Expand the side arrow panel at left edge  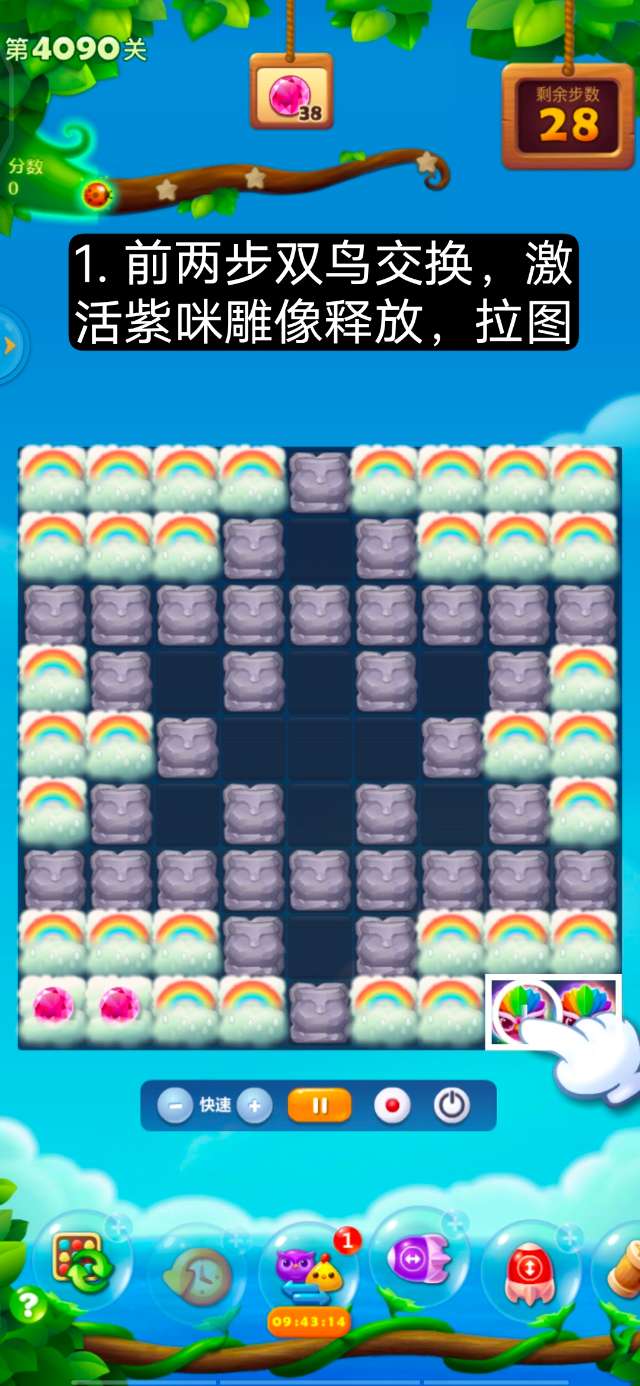click(10, 346)
